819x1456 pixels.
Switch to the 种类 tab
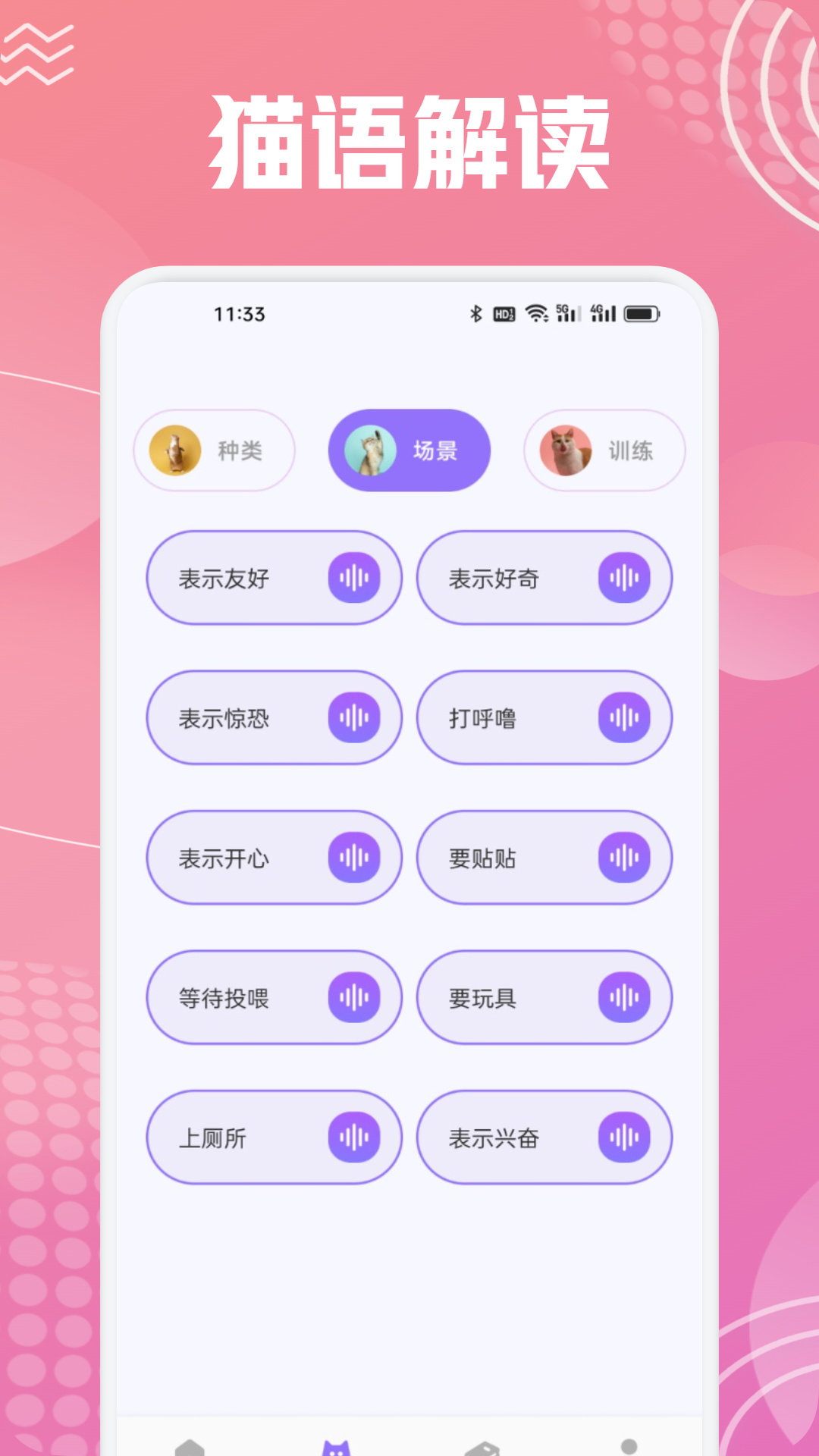[214, 450]
